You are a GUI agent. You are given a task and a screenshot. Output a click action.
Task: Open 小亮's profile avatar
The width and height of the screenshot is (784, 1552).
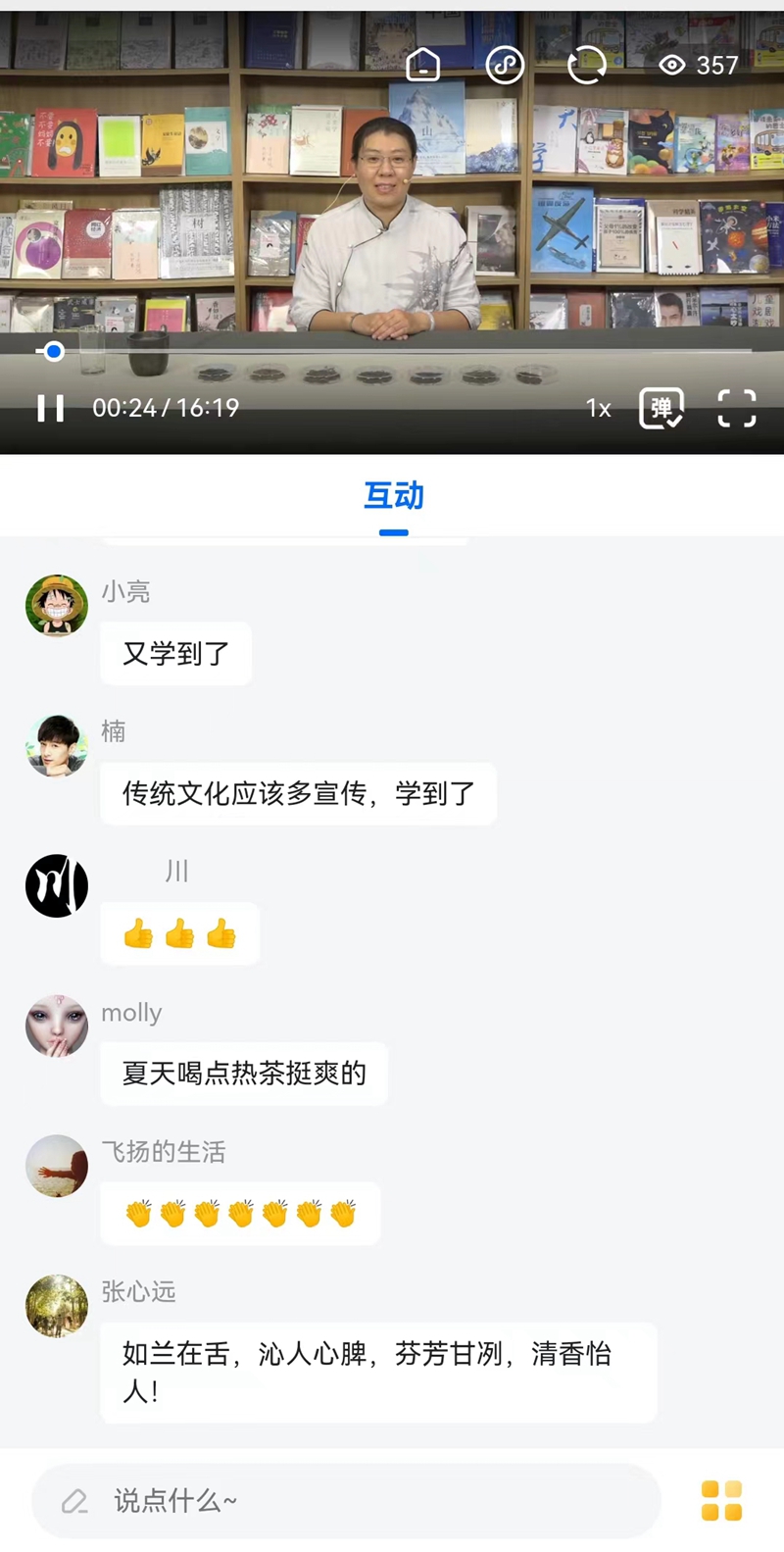tap(56, 605)
